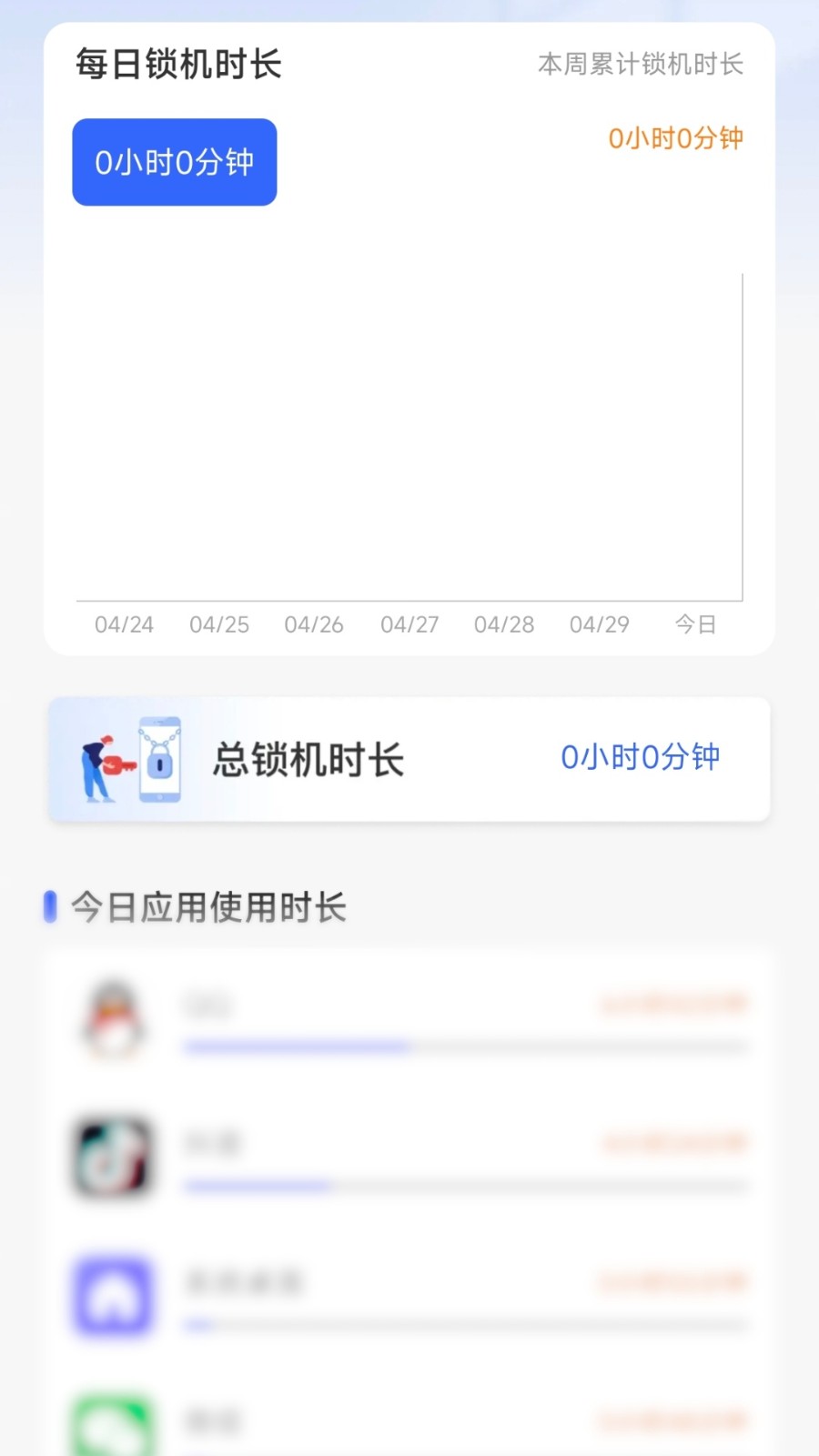
Task: Click the purple home-style app icon
Action: point(113,1296)
